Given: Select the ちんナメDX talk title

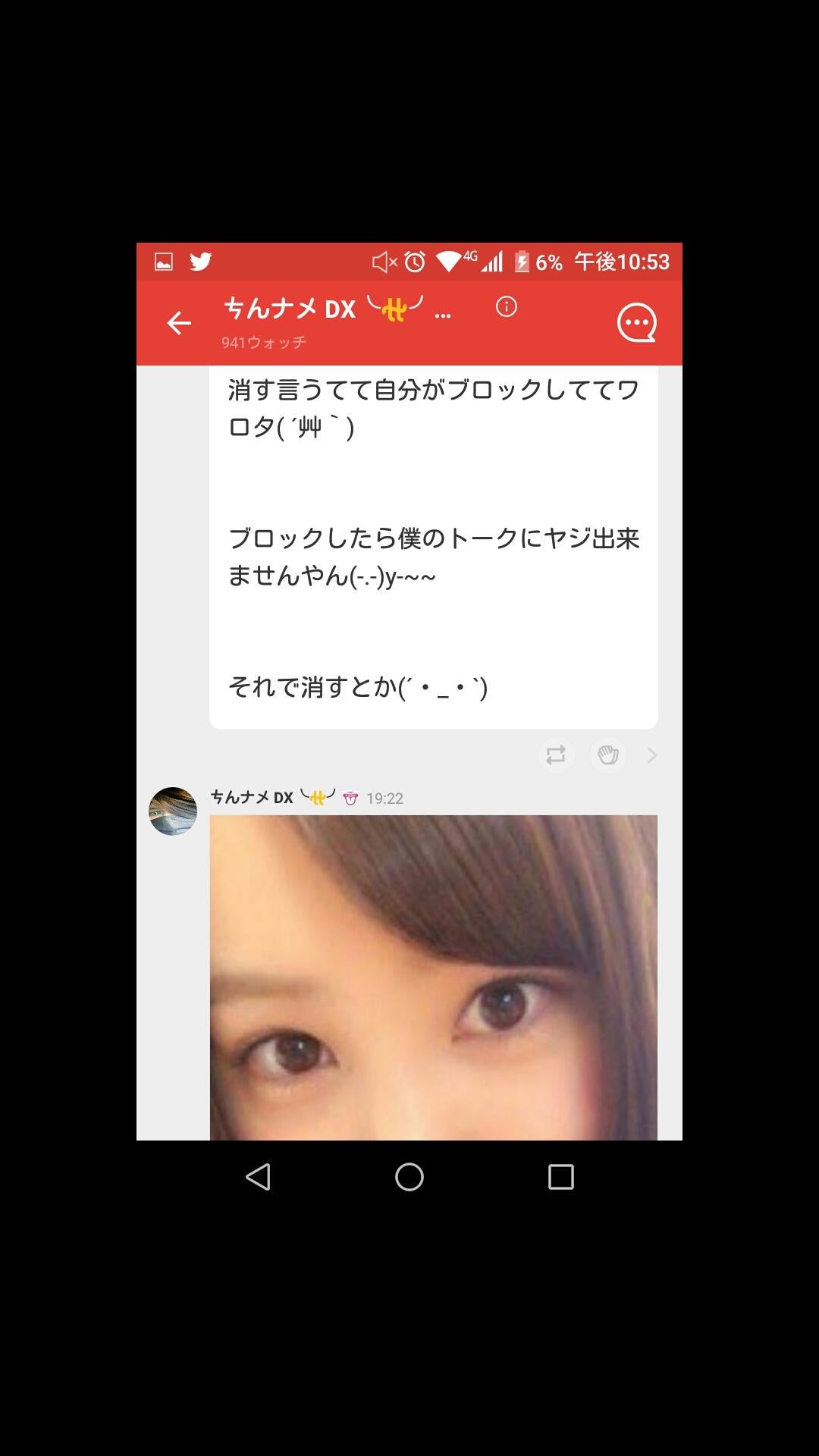Looking at the screenshot, I should (288, 309).
